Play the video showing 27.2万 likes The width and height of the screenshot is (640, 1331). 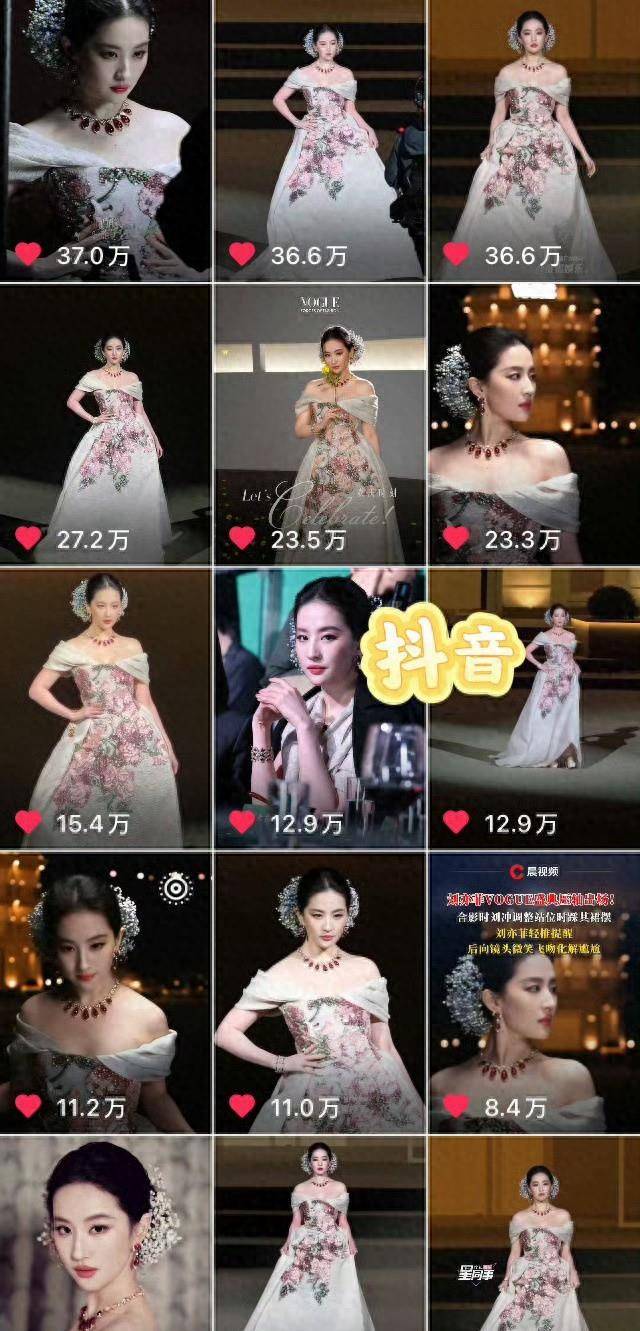pyautogui.click(x=105, y=425)
